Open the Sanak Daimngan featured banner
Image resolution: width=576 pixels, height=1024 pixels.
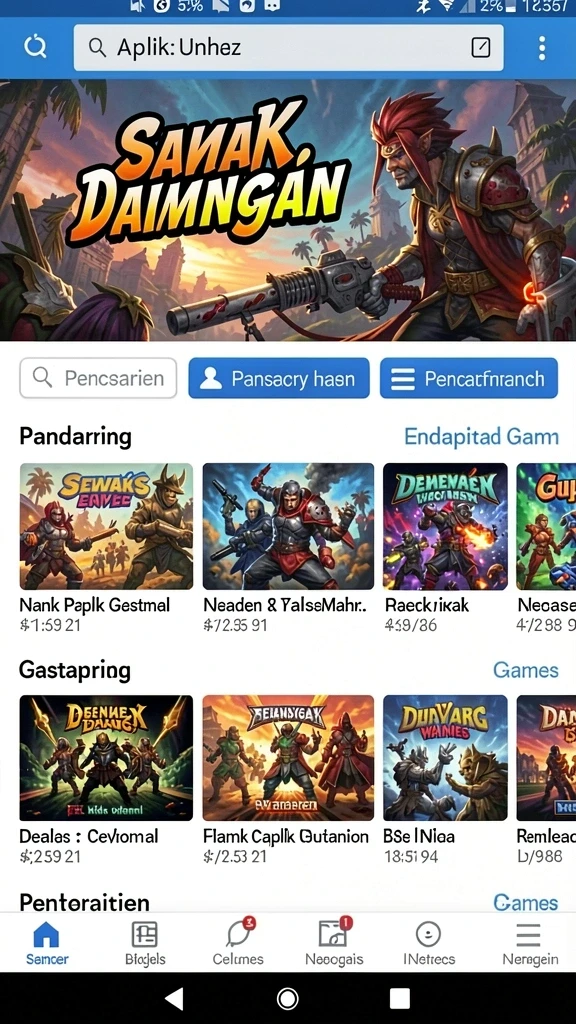[288, 210]
